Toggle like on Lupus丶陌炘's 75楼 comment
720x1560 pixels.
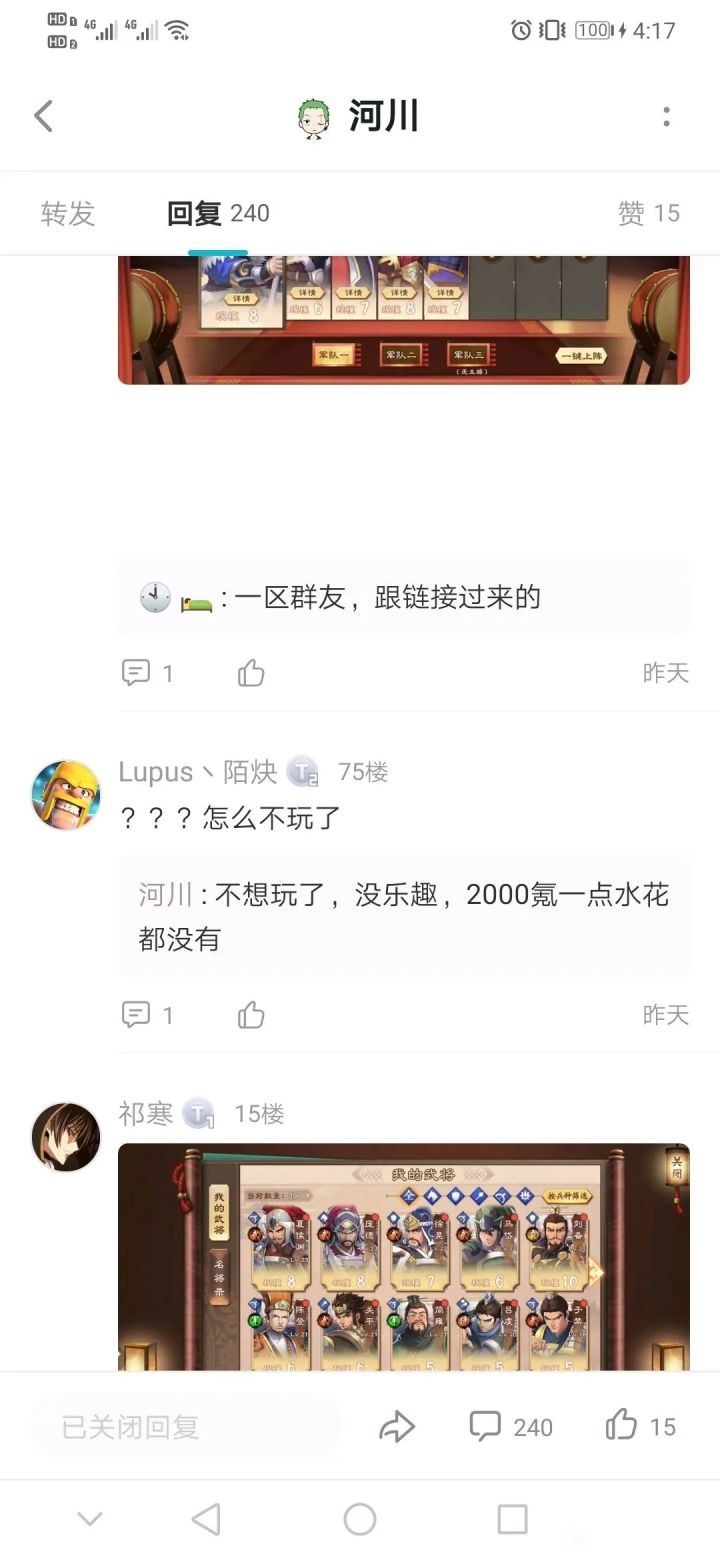[x=250, y=1014]
